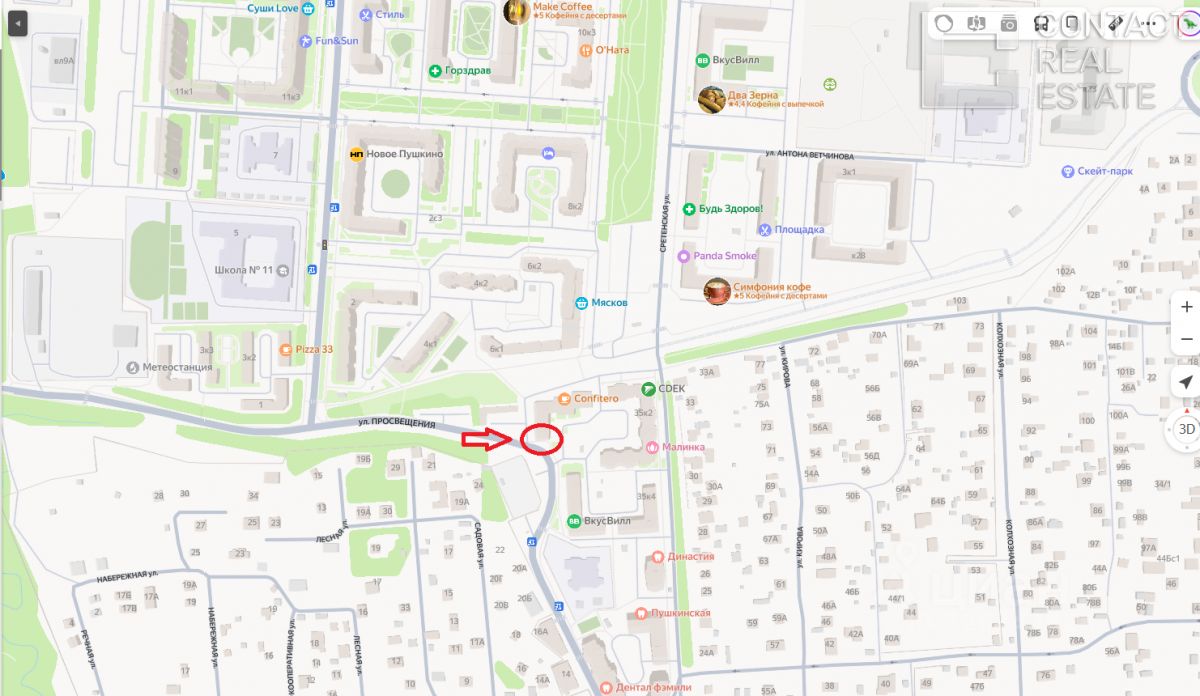Select the Симфония кофе marker
This screenshot has height=696, width=1200.
pos(716,291)
